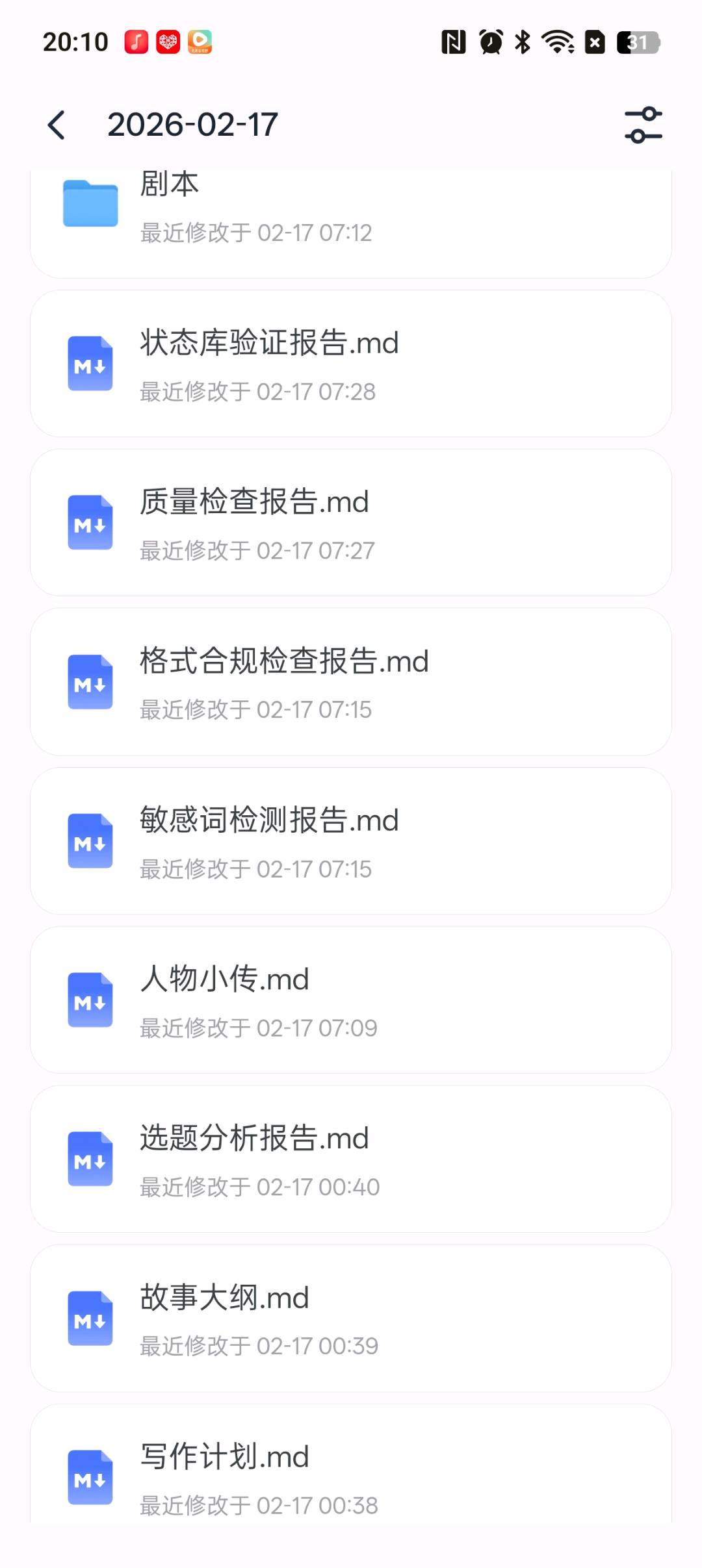Click the markdown icon of 质量检查报告.md
The image size is (702, 1568).
click(x=89, y=522)
